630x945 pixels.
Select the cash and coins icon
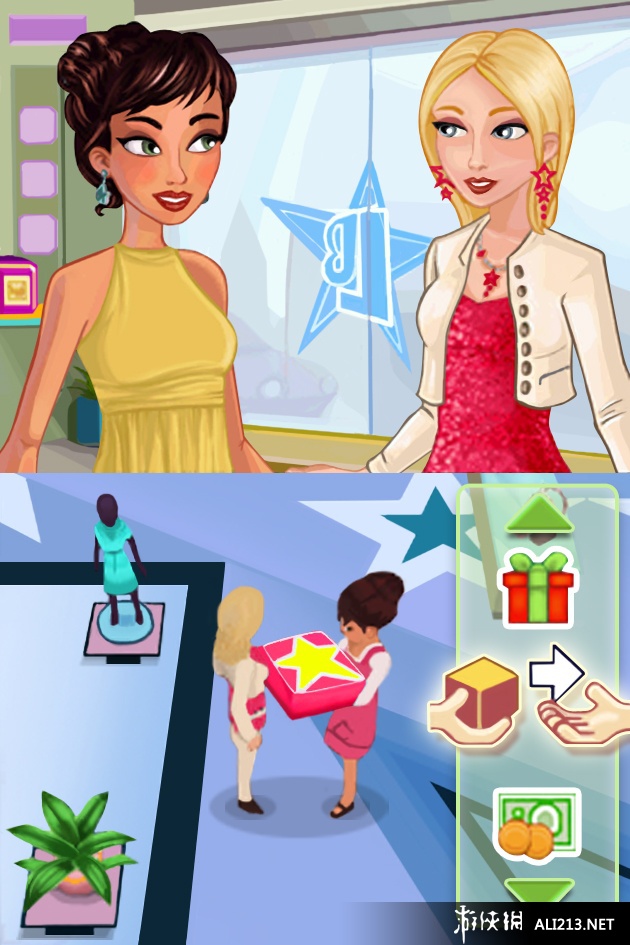click(537, 822)
